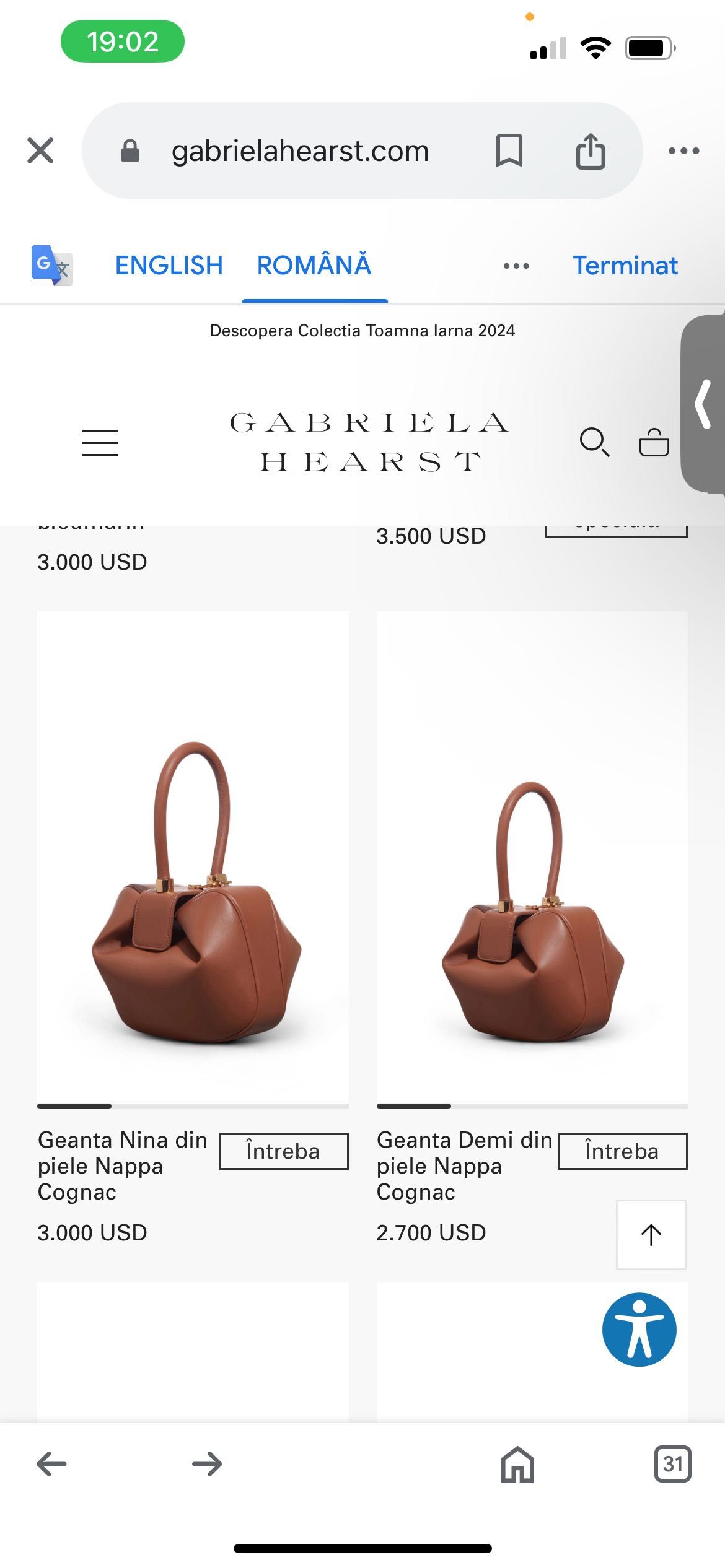The height and width of the screenshot is (1568, 725).
Task: Open the browser overflow menu
Action: click(683, 150)
